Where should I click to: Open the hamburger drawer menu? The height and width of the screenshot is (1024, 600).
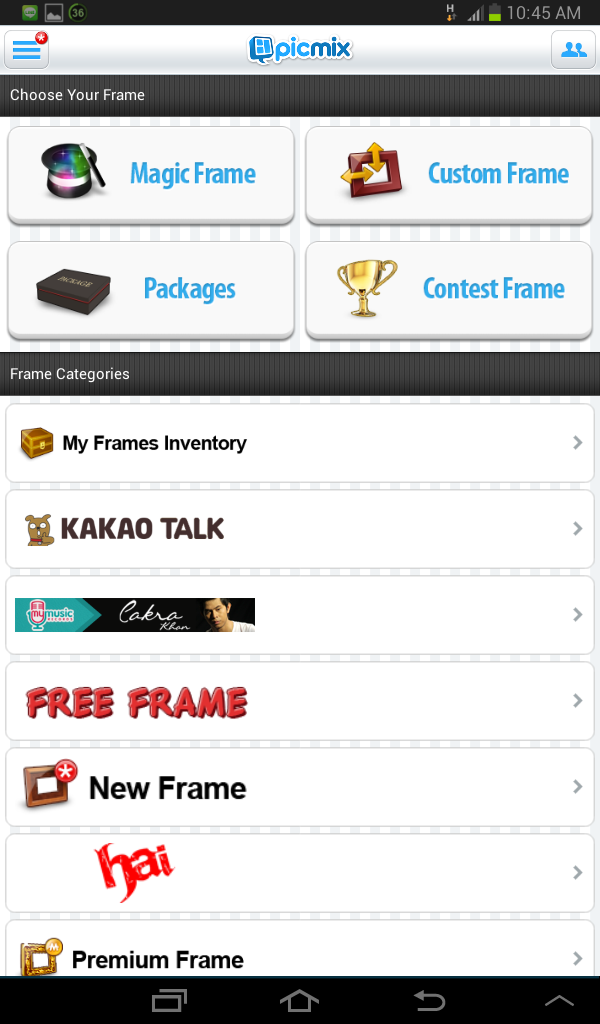pos(27,49)
